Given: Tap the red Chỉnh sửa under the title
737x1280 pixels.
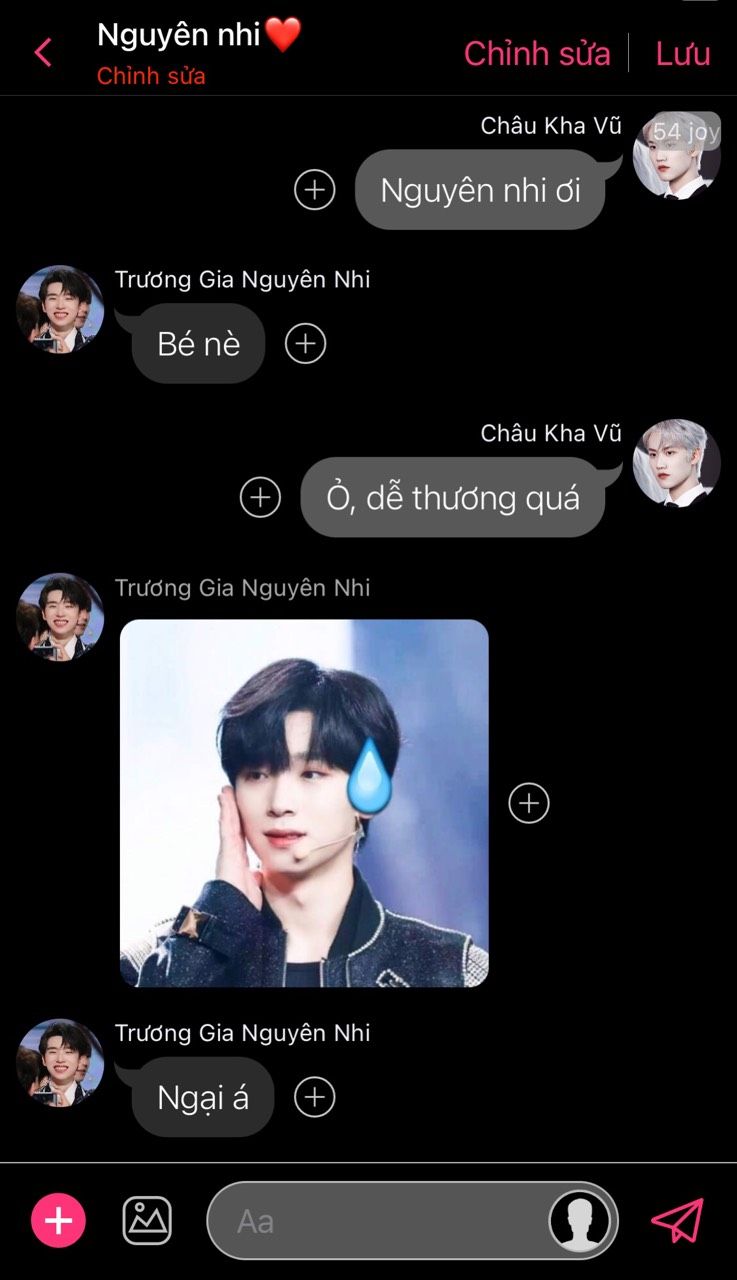Looking at the screenshot, I should (x=151, y=76).
